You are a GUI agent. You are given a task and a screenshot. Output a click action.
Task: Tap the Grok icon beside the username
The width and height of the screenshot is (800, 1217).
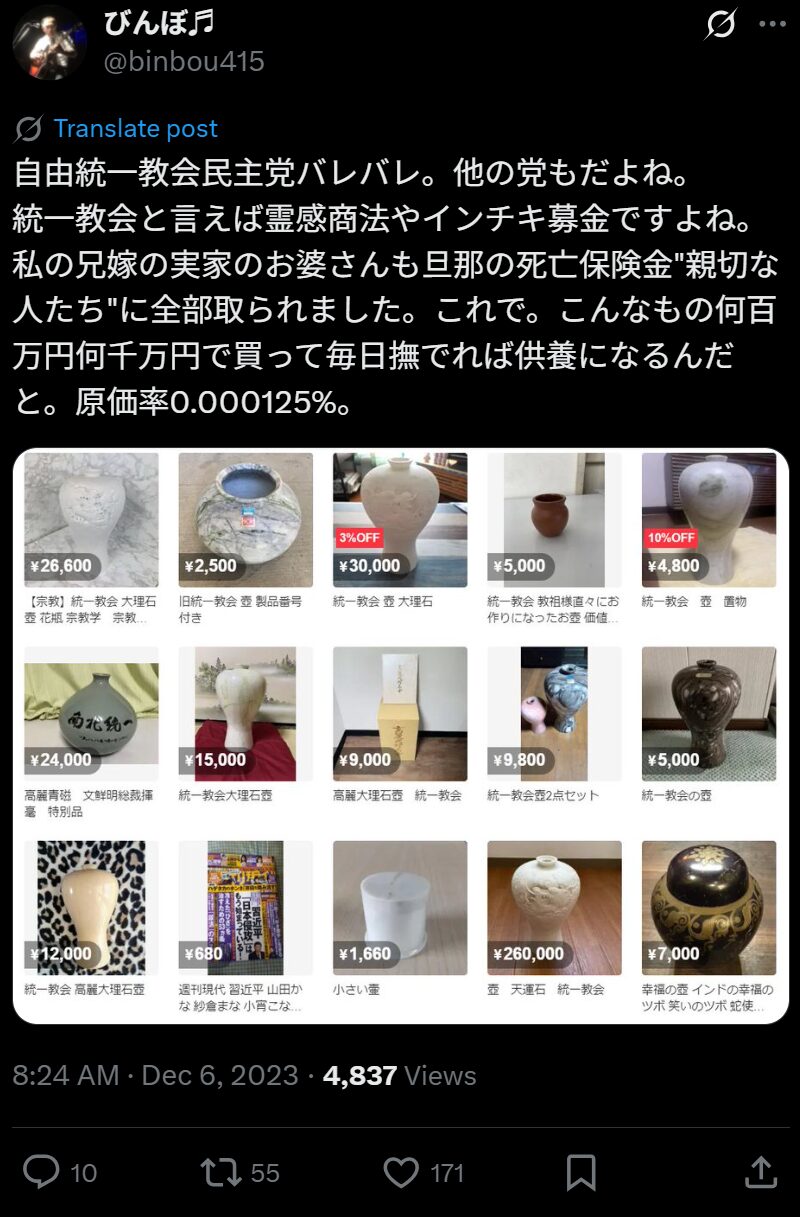click(719, 25)
